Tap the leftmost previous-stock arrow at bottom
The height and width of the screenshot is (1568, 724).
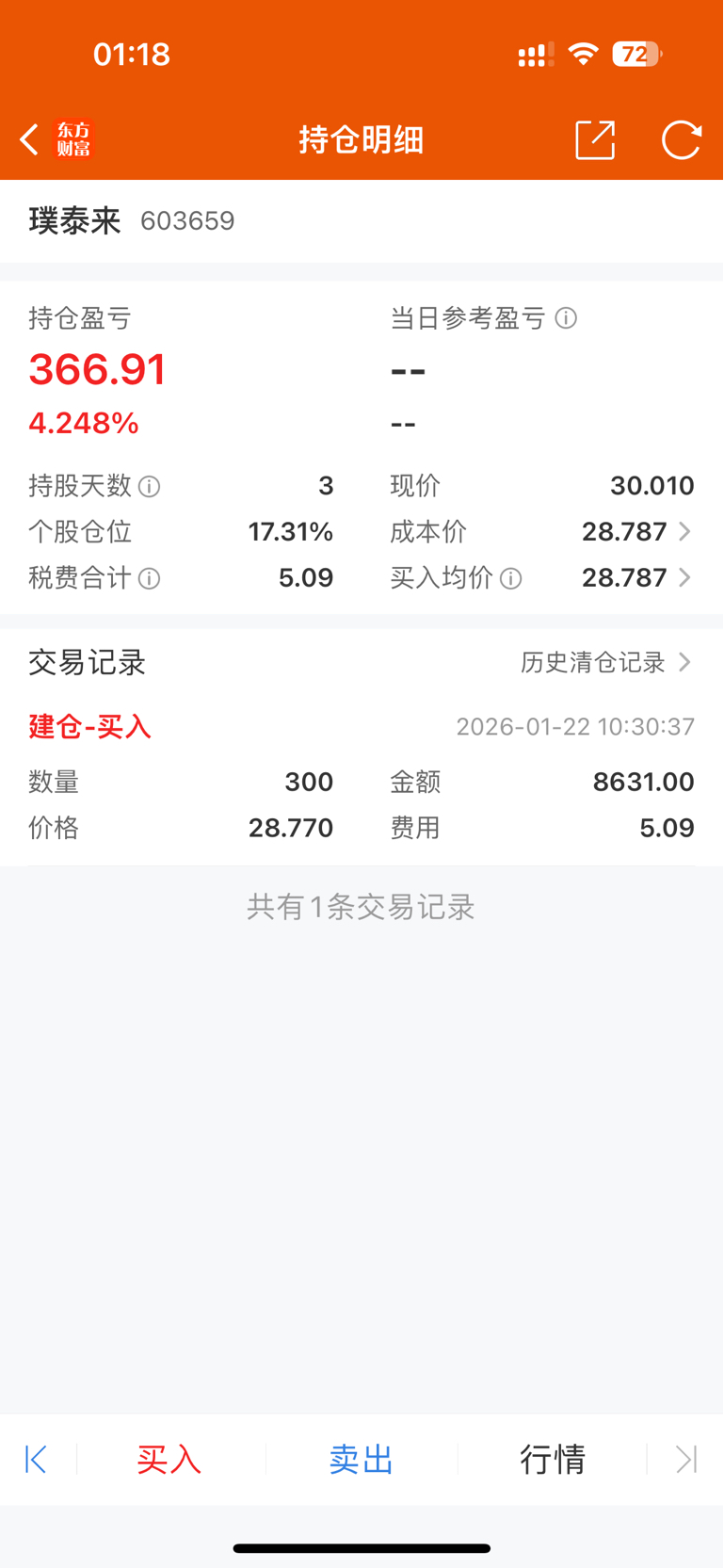pyautogui.click(x=36, y=1459)
